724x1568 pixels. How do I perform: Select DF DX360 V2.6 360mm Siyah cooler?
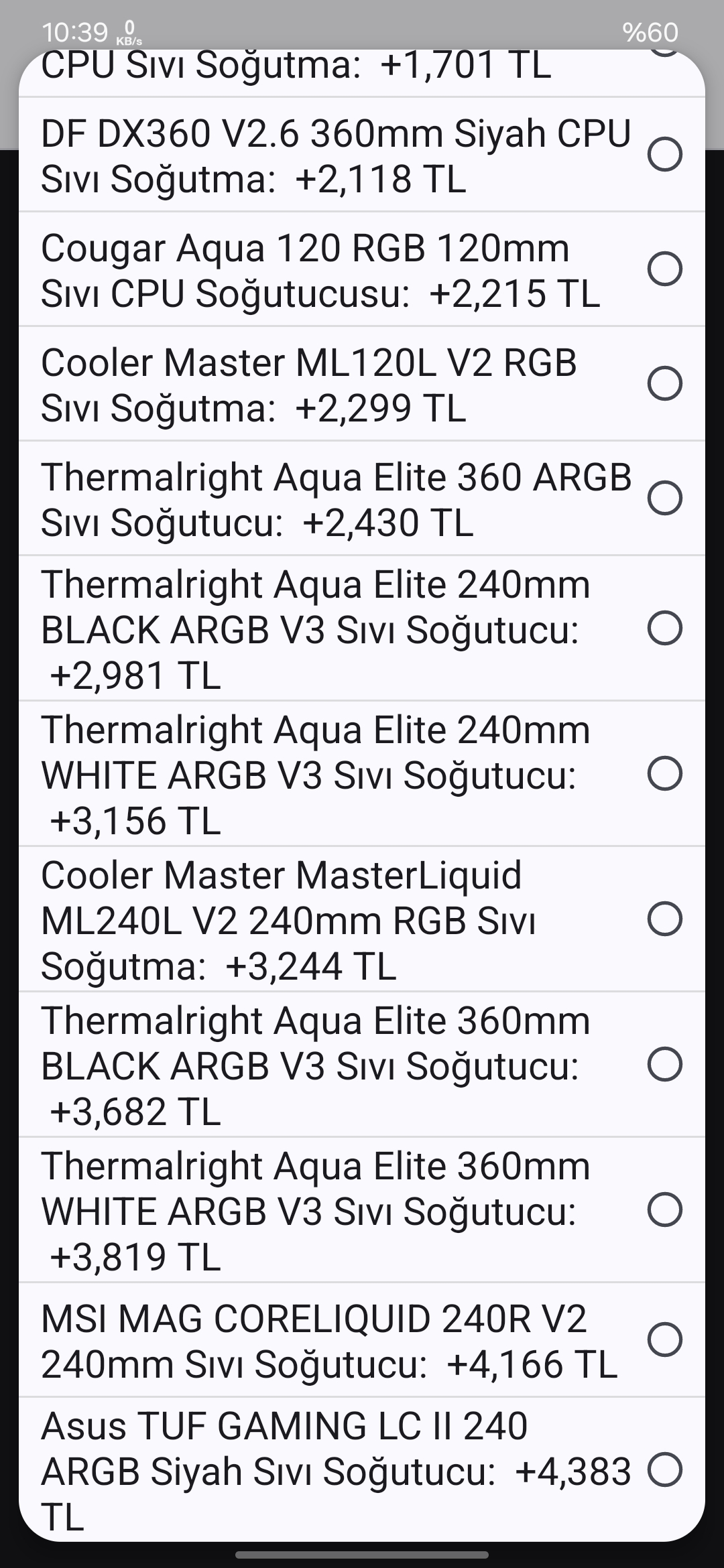click(362, 155)
